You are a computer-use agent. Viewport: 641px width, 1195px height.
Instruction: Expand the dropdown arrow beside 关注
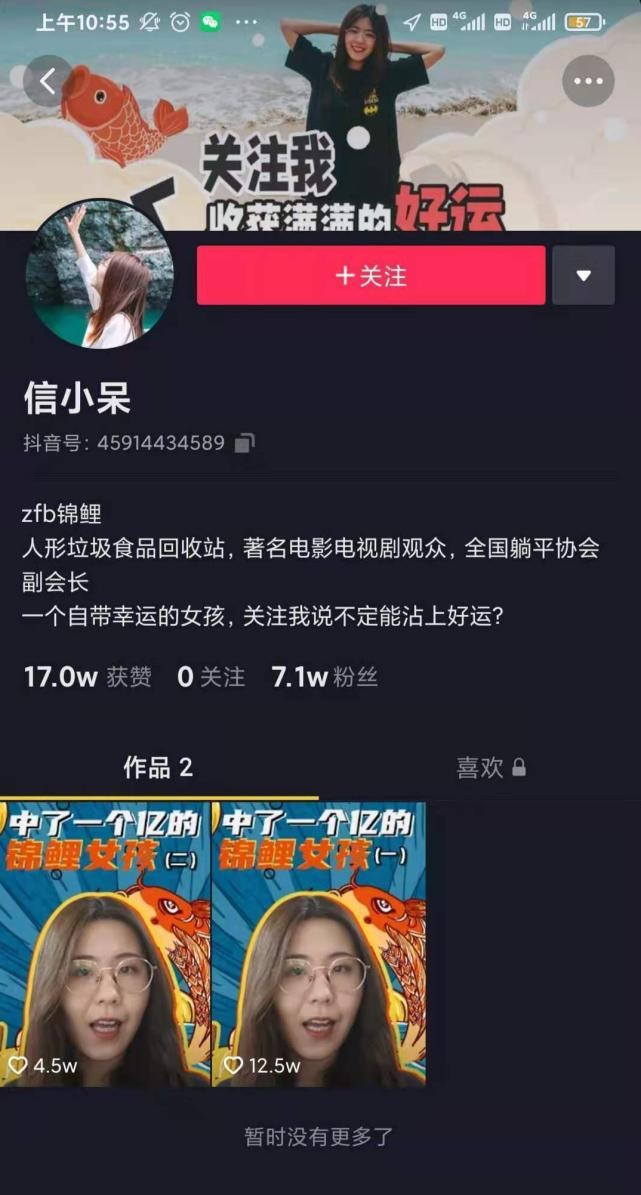pyautogui.click(x=583, y=275)
